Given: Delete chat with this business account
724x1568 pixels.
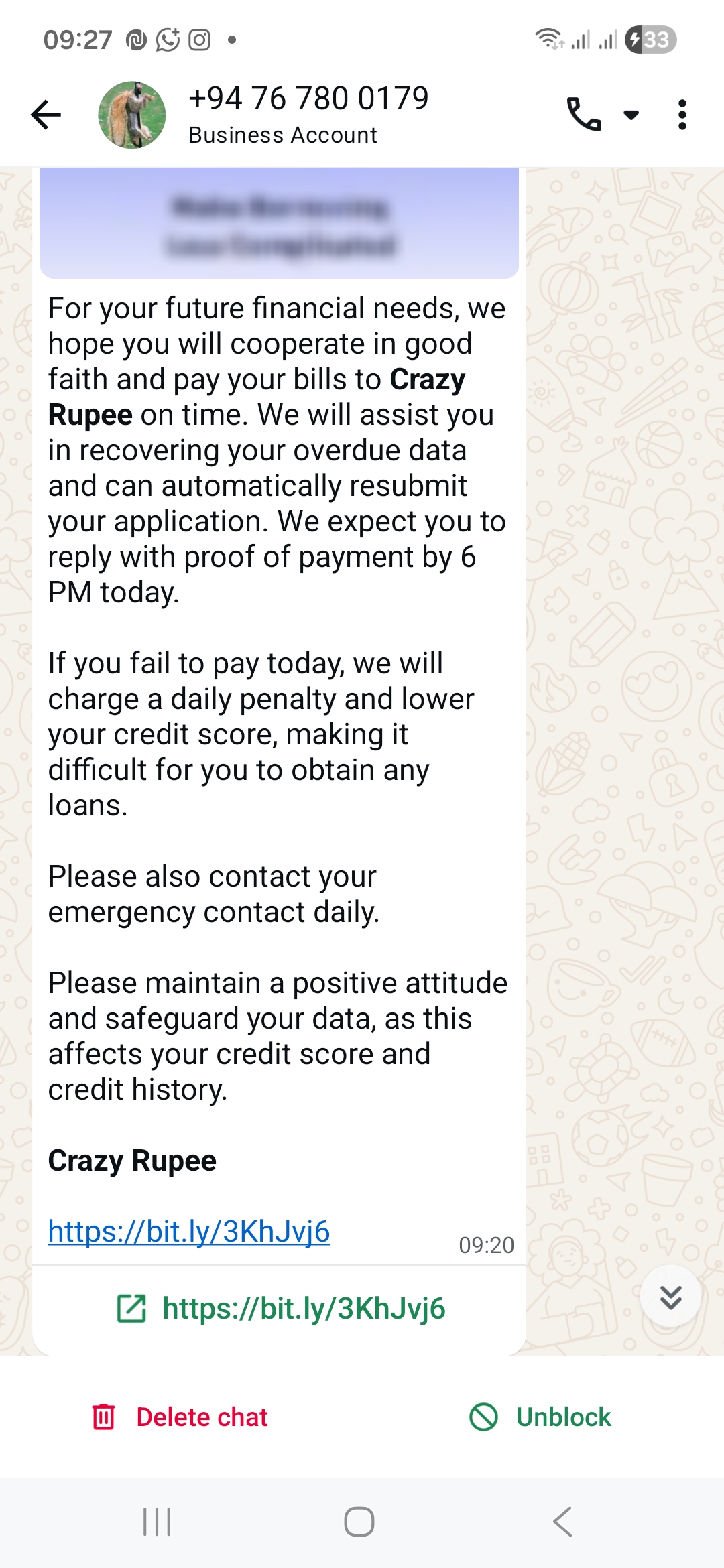Looking at the screenshot, I should point(180,1417).
